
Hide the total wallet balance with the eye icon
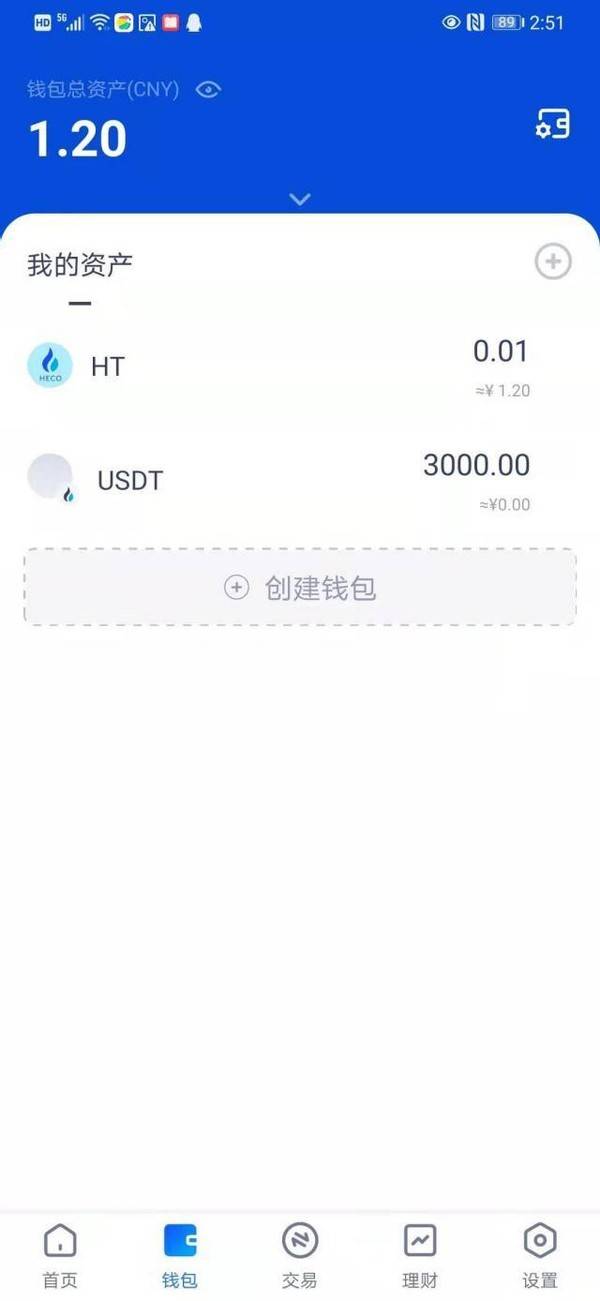208,90
